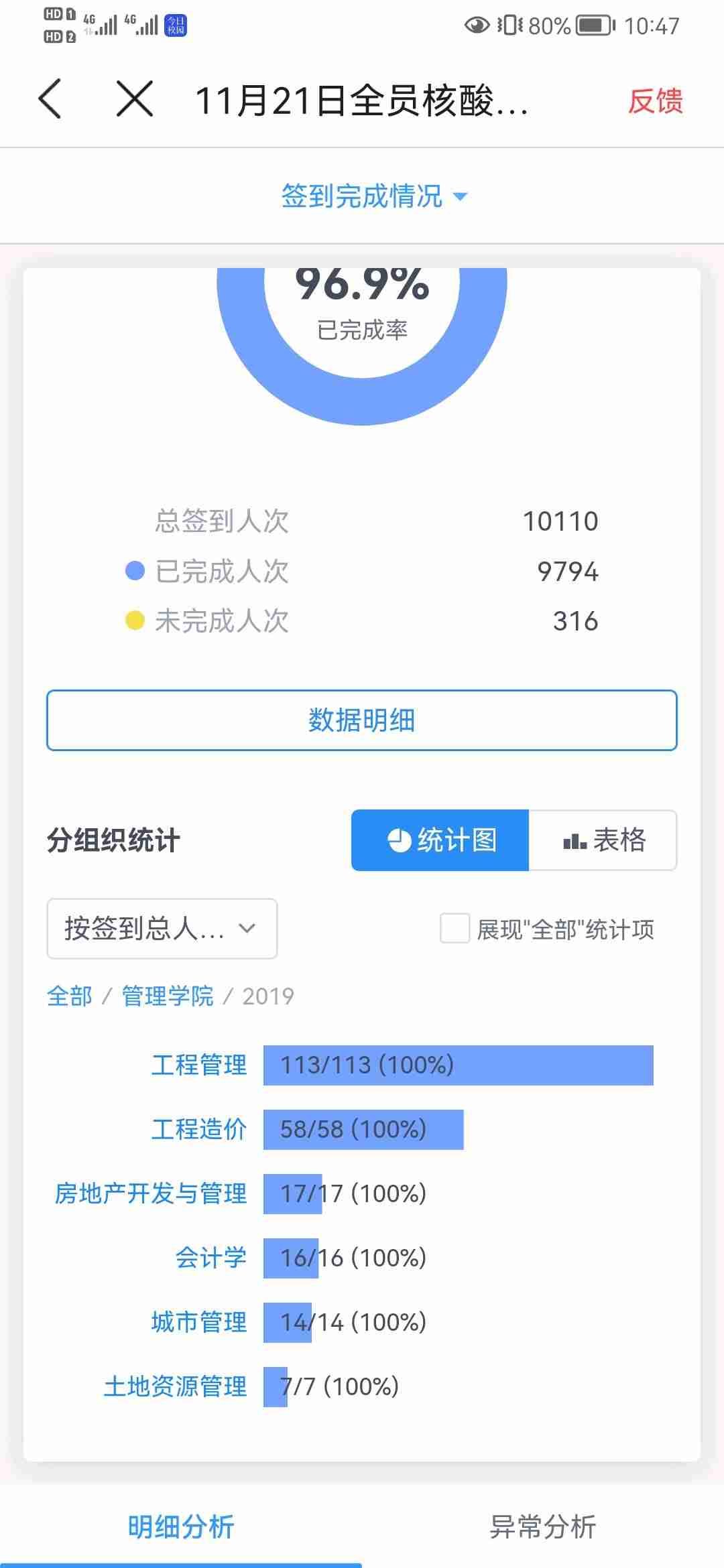The height and width of the screenshot is (1568, 724).
Task: Open the 按签到总人 sort dropdown
Action: [162, 929]
